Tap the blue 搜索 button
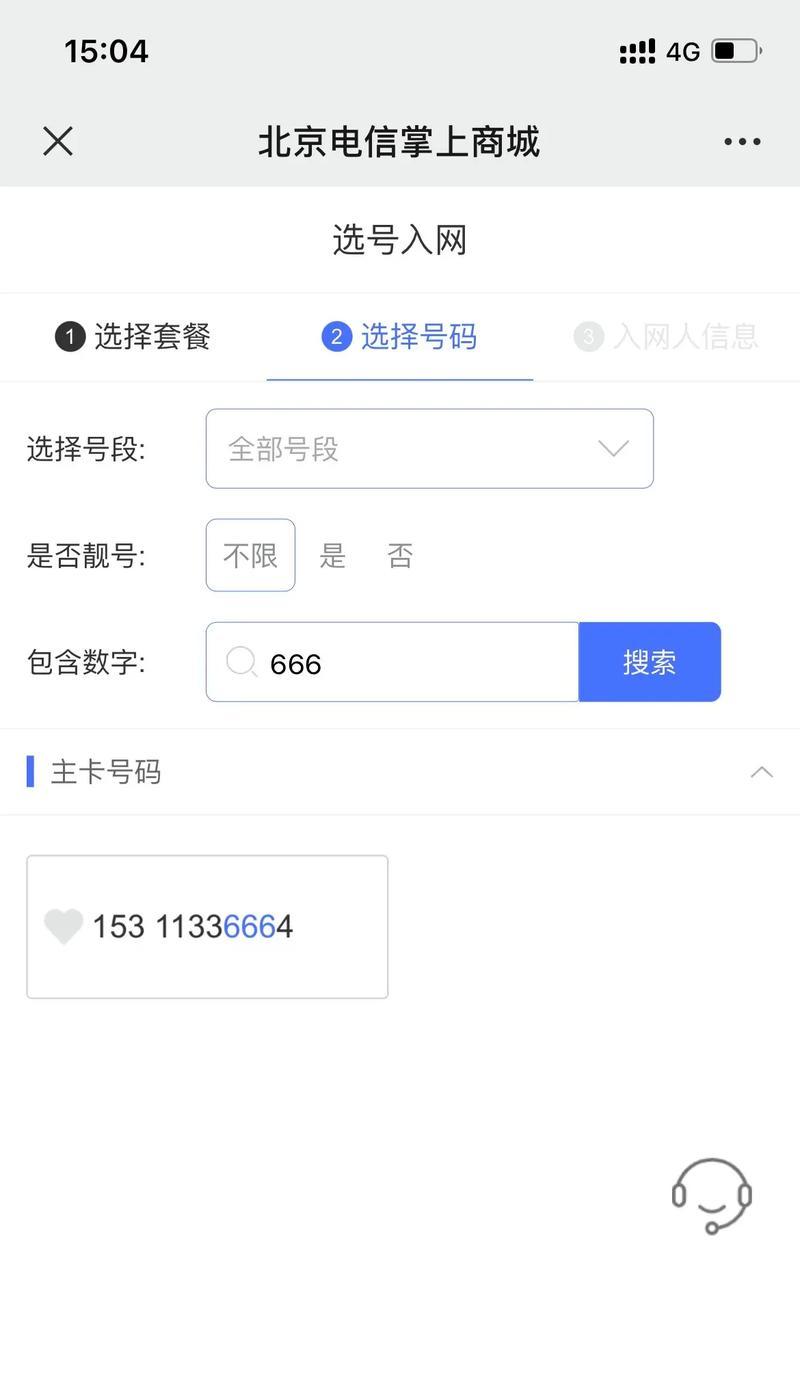Screen dimensions: 800x1384 pos(650,662)
